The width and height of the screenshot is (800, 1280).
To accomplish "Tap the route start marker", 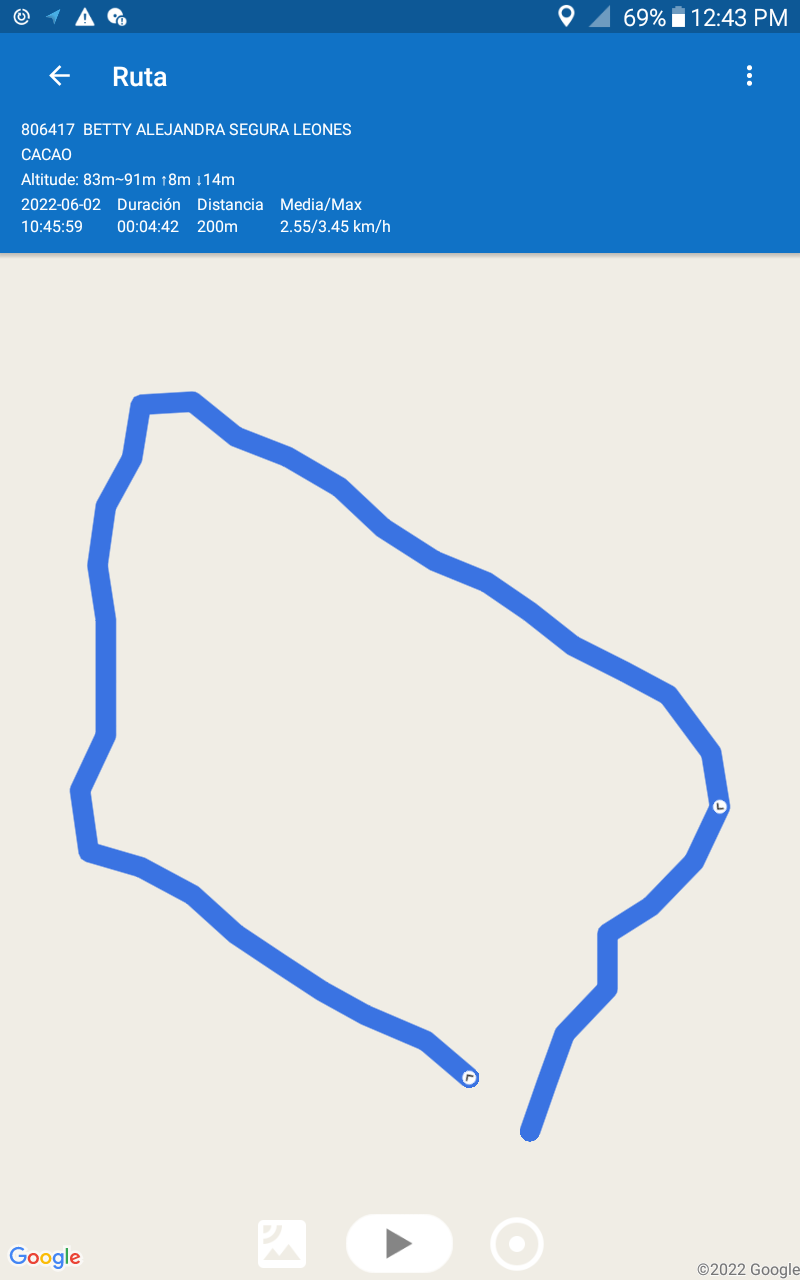I will 469,1077.
